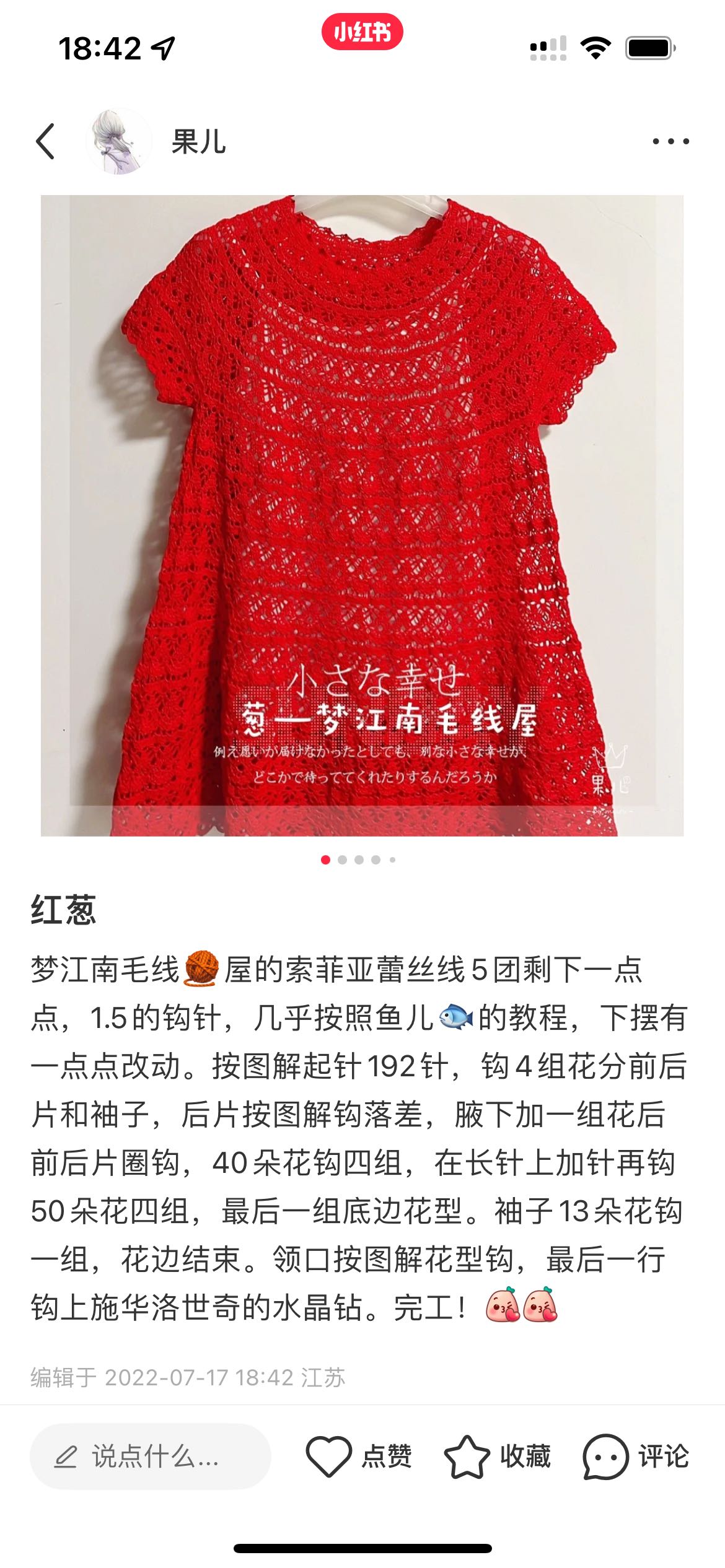Open the red crochet dress photo
725x1568 pixels.
click(x=362, y=515)
